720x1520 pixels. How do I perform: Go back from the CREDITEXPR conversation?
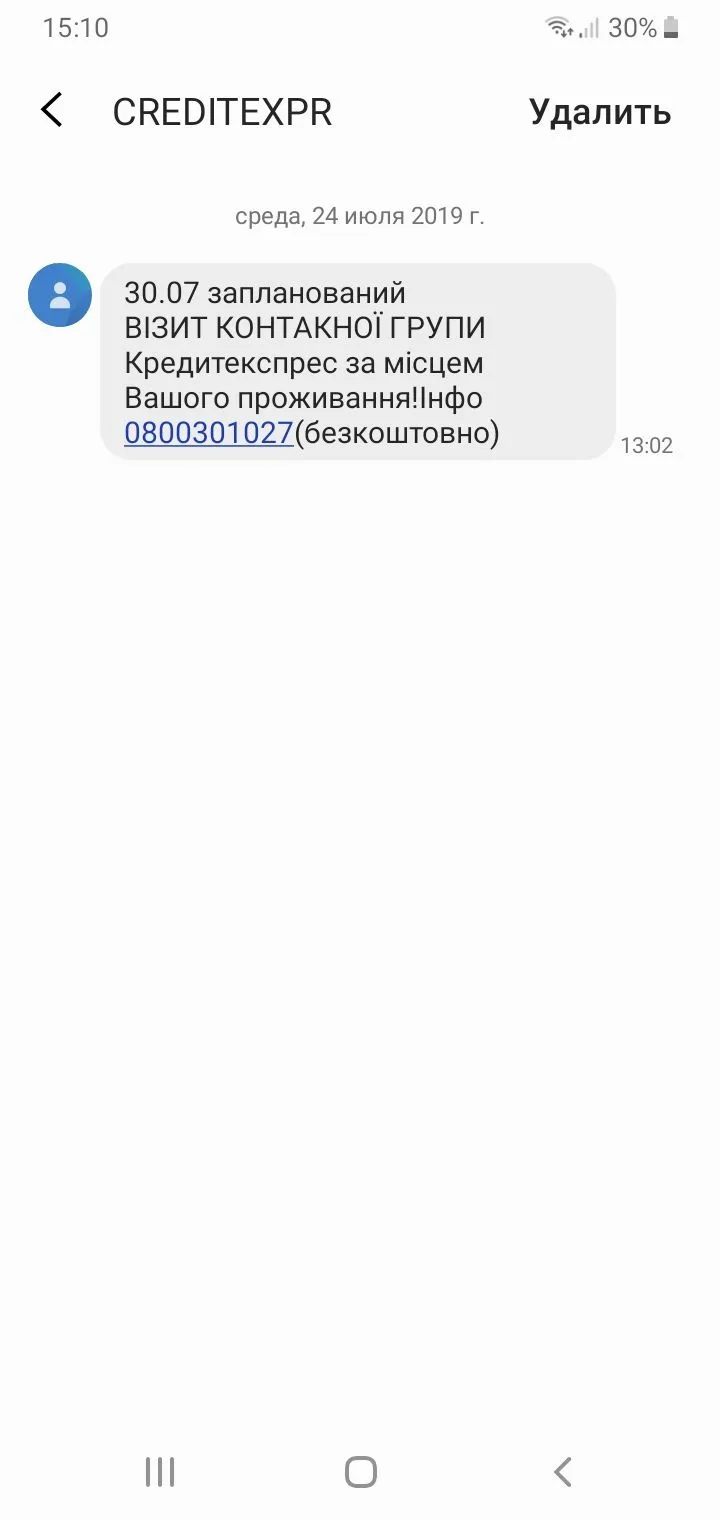click(x=52, y=111)
